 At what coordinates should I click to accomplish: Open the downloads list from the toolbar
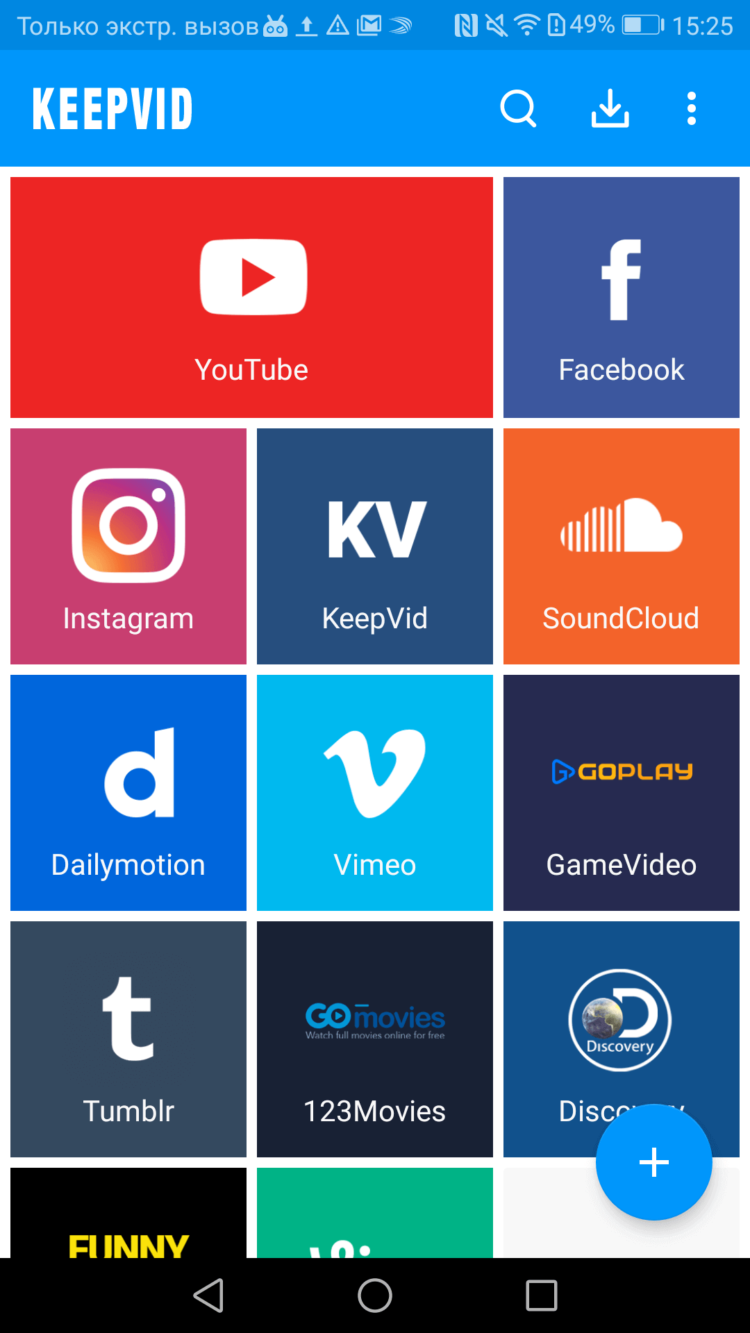click(610, 110)
